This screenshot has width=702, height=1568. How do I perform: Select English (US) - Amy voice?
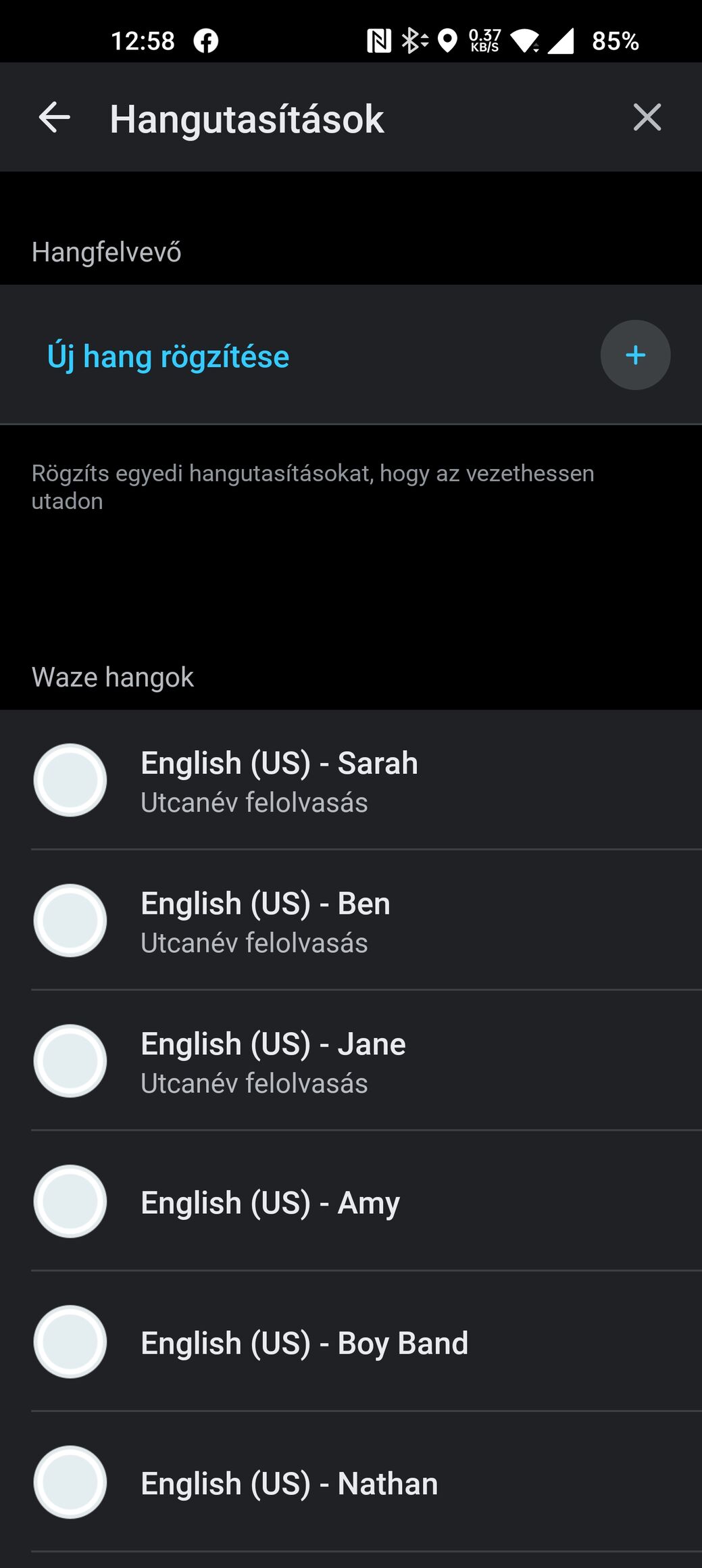pos(351,1202)
